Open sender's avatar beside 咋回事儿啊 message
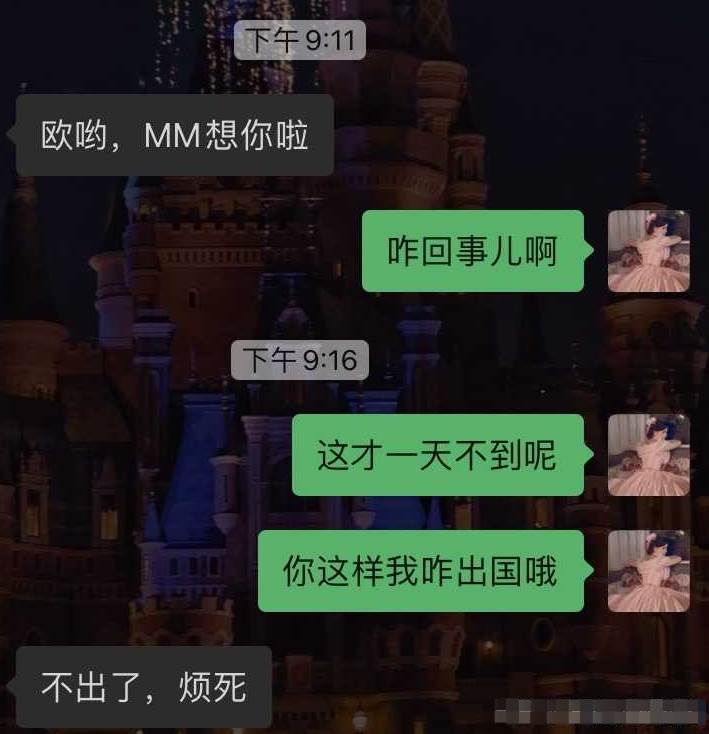This screenshot has height=734, width=709. click(x=648, y=251)
